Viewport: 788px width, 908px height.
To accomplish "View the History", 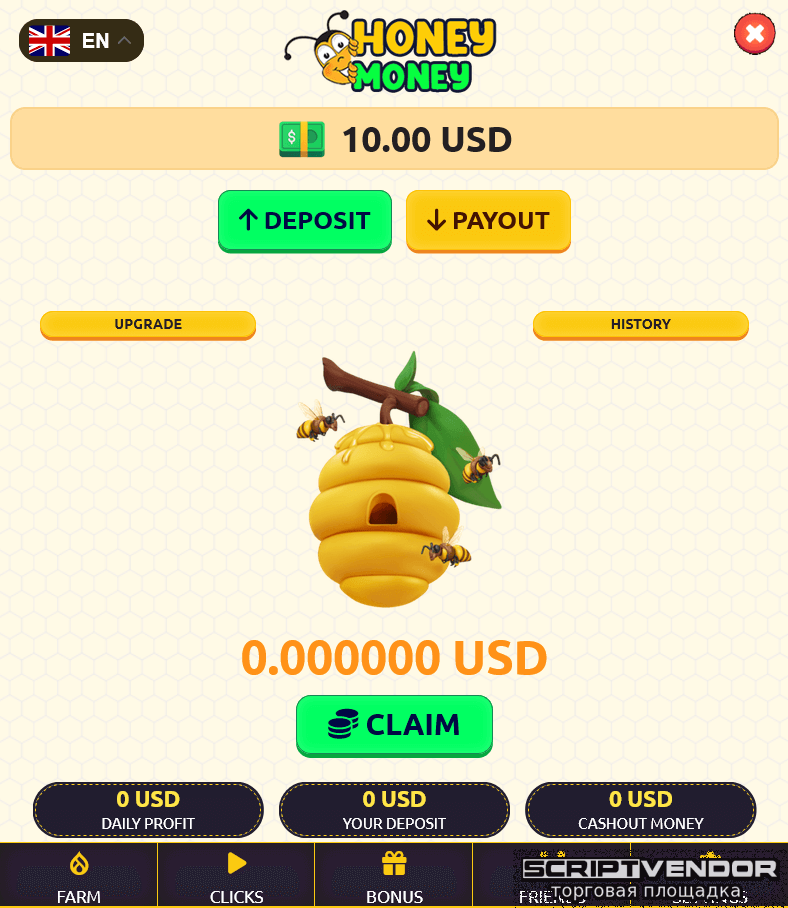I will 640,324.
